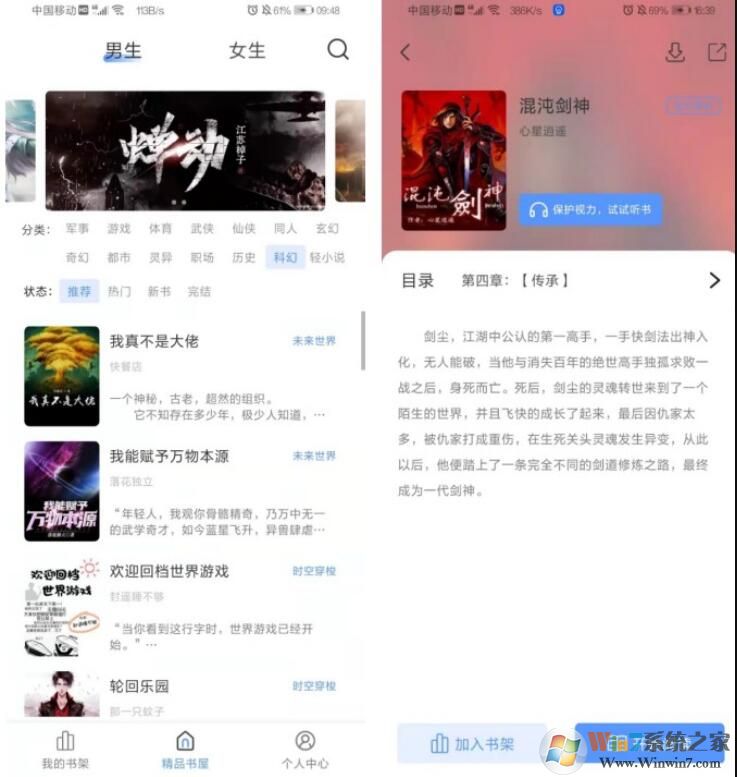The width and height of the screenshot is (737, 777).
Task: Switch to the 女生 tab
Action: tap(246, 50)
